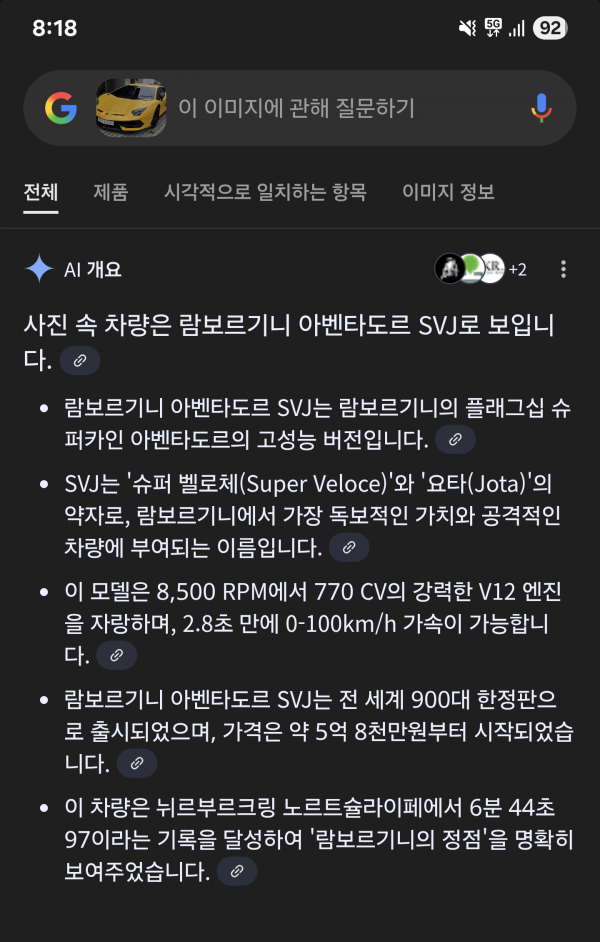Open the source link for the 뉘르부르크링 record bullet
The width and height of the screenshot is (600, 942).
pos(237,871)
